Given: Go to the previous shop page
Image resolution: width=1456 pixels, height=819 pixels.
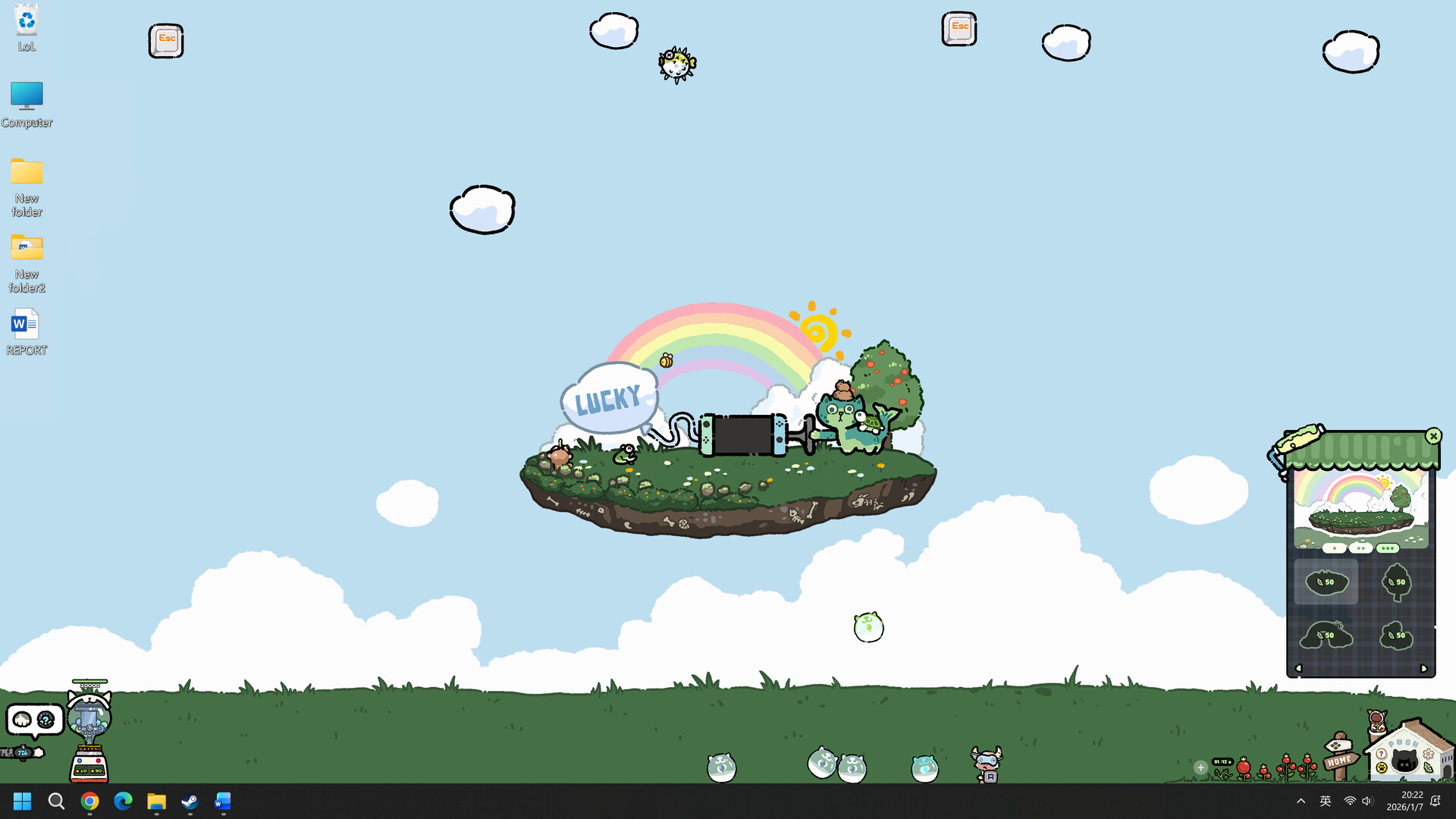Looking at the screenshot, I should tap(1298, 669).
